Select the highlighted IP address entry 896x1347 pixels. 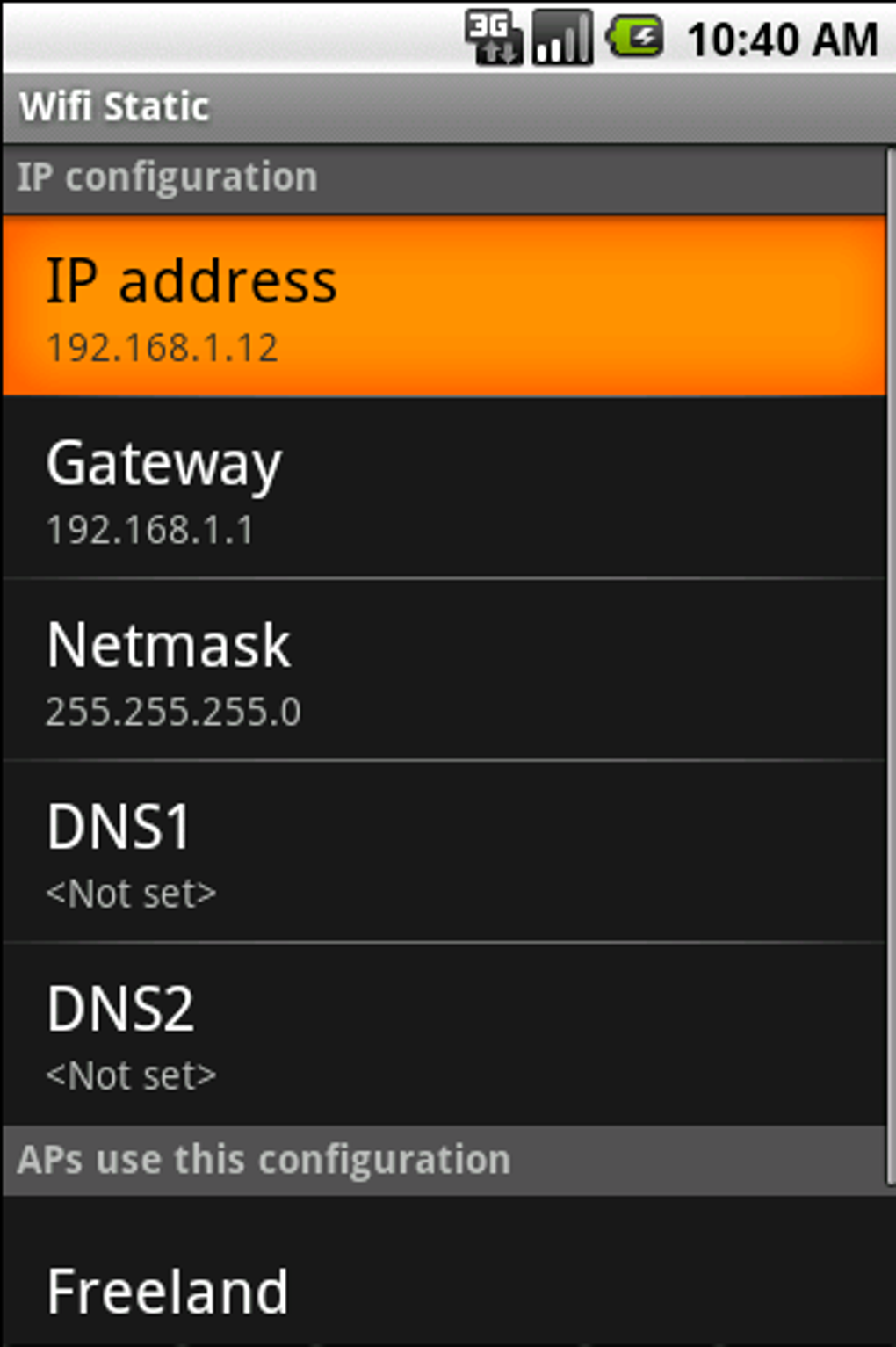[x=439, y=303]
